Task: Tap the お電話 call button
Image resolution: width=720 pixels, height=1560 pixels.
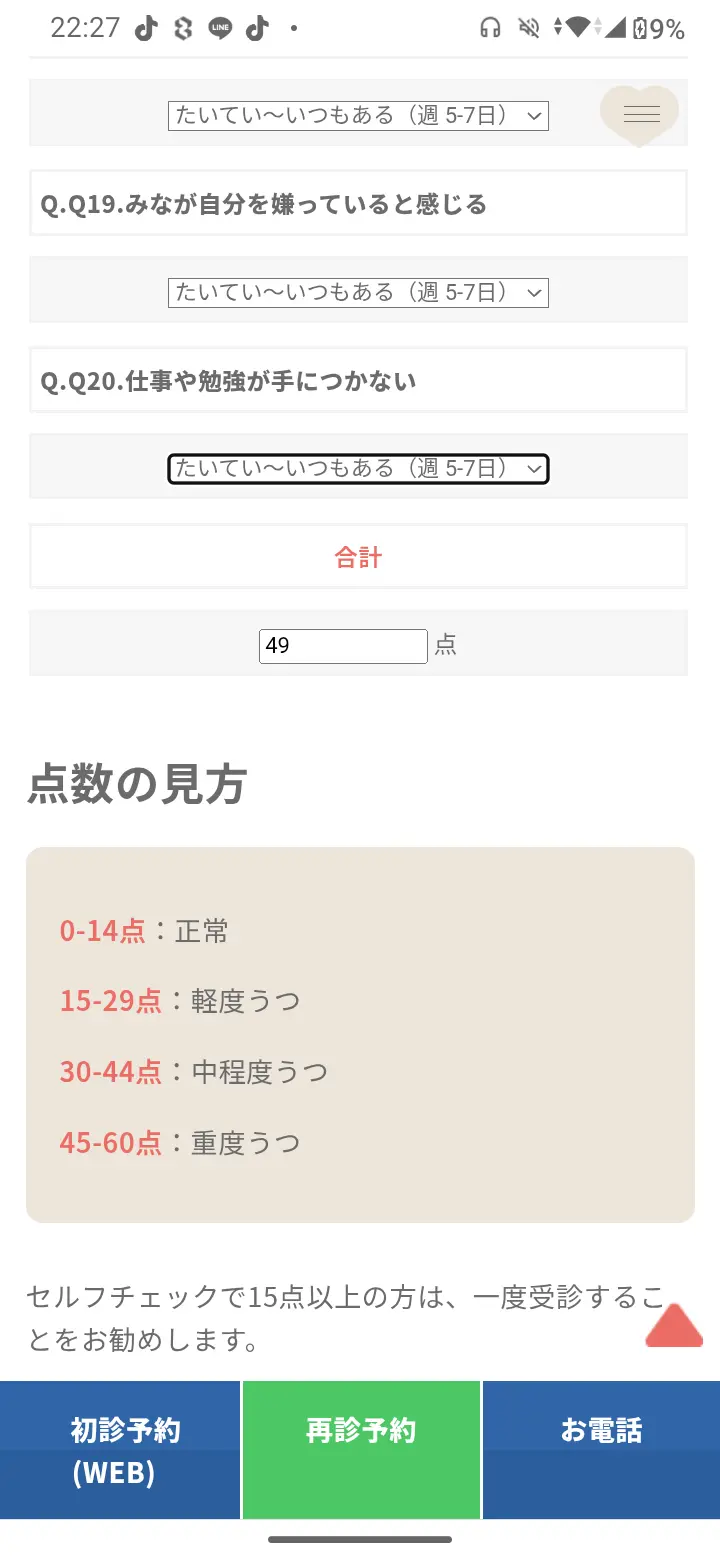Action: (x=602, y=1450)
